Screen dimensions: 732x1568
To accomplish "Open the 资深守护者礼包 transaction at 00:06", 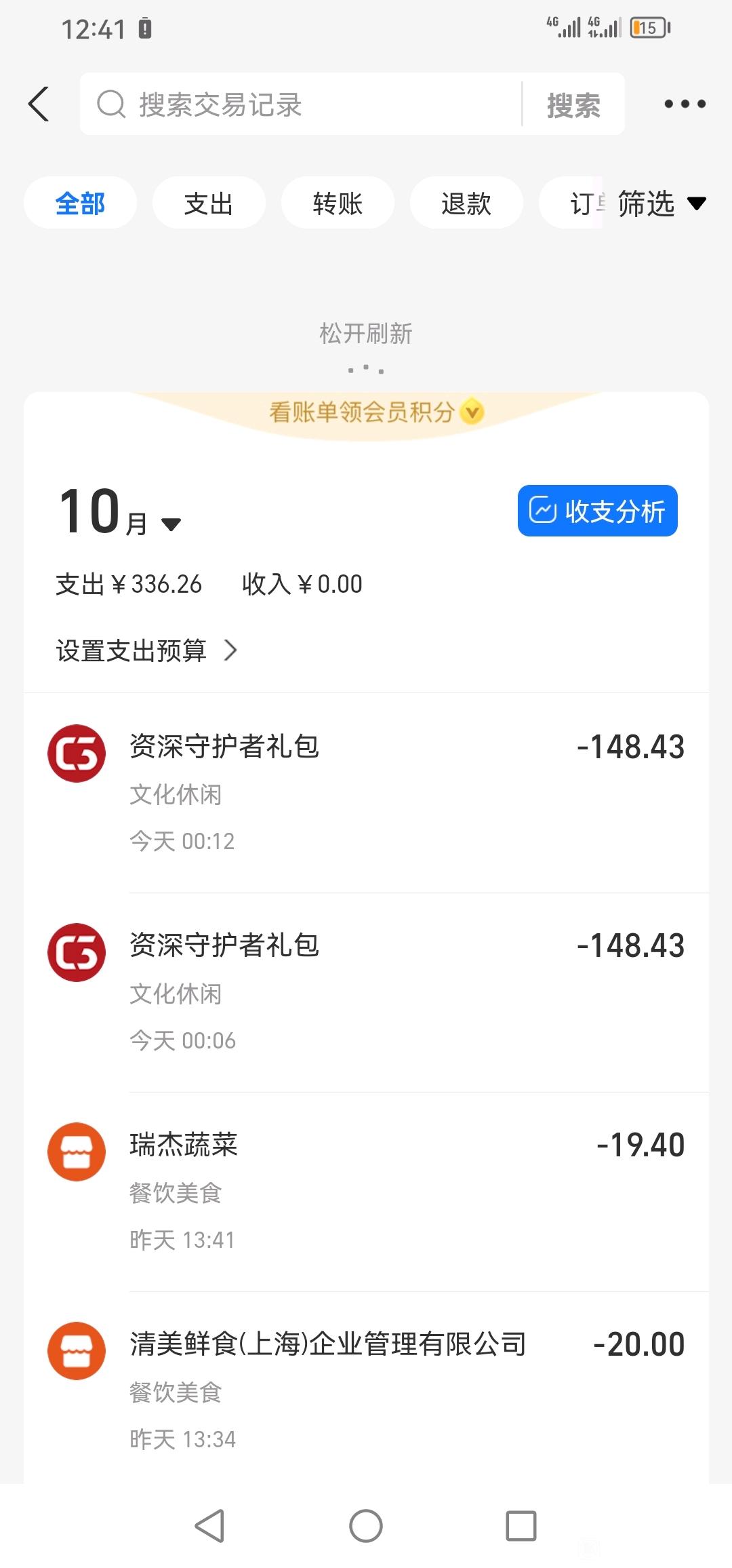I will pyautogui.click(x=367, y=993).
